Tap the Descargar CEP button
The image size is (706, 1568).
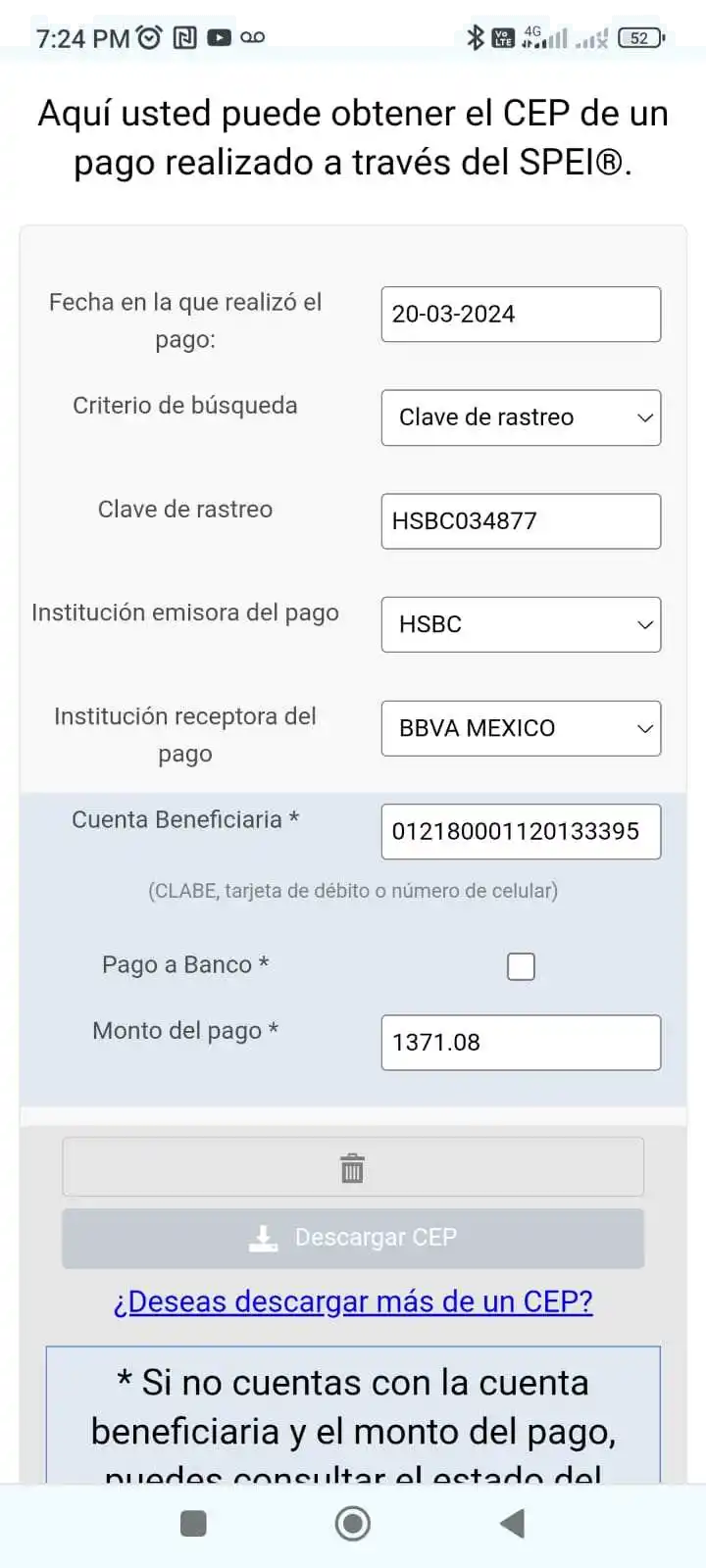(x=353, y=1238)
